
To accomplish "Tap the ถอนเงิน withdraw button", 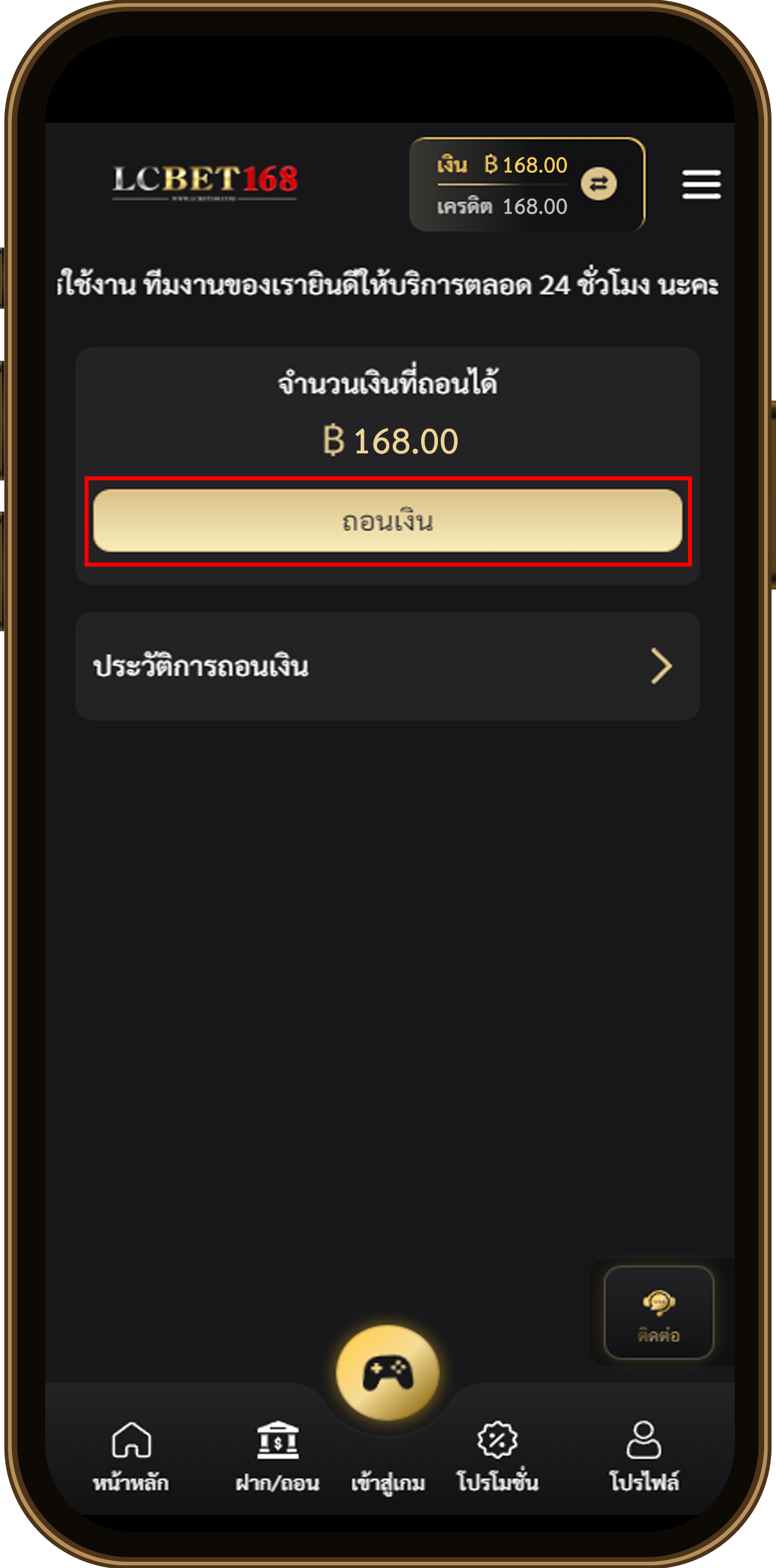I will coord(388,521).
